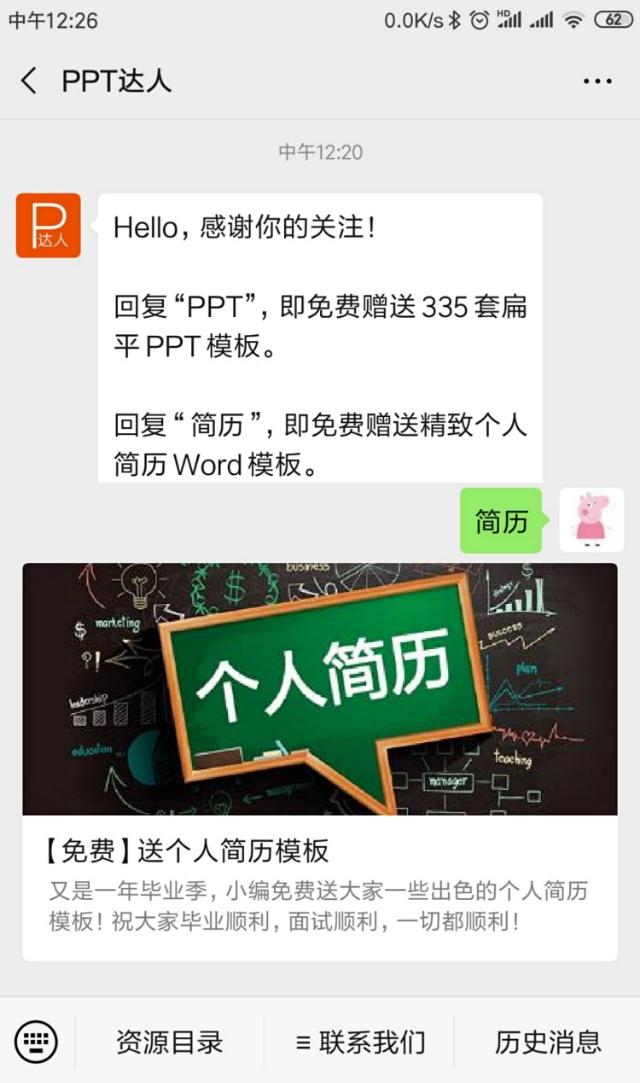Switch to keyboard input mode
This screenshot has height=1083, width=640.
(37, 1042)
